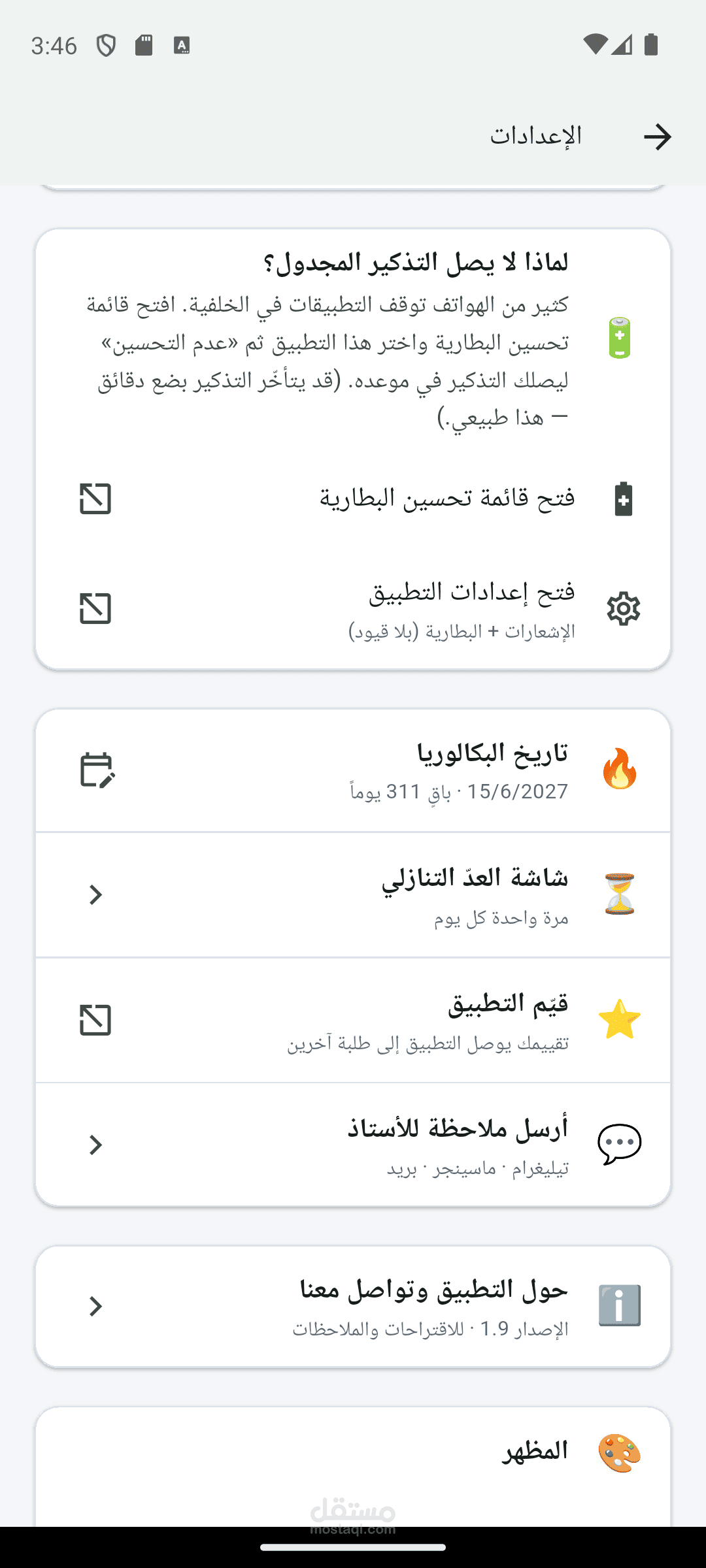The height and width of the screenshot is (1568, 706).
Task: Open شاشة العدّ التنازلي settings
Action: pos(353,894)
